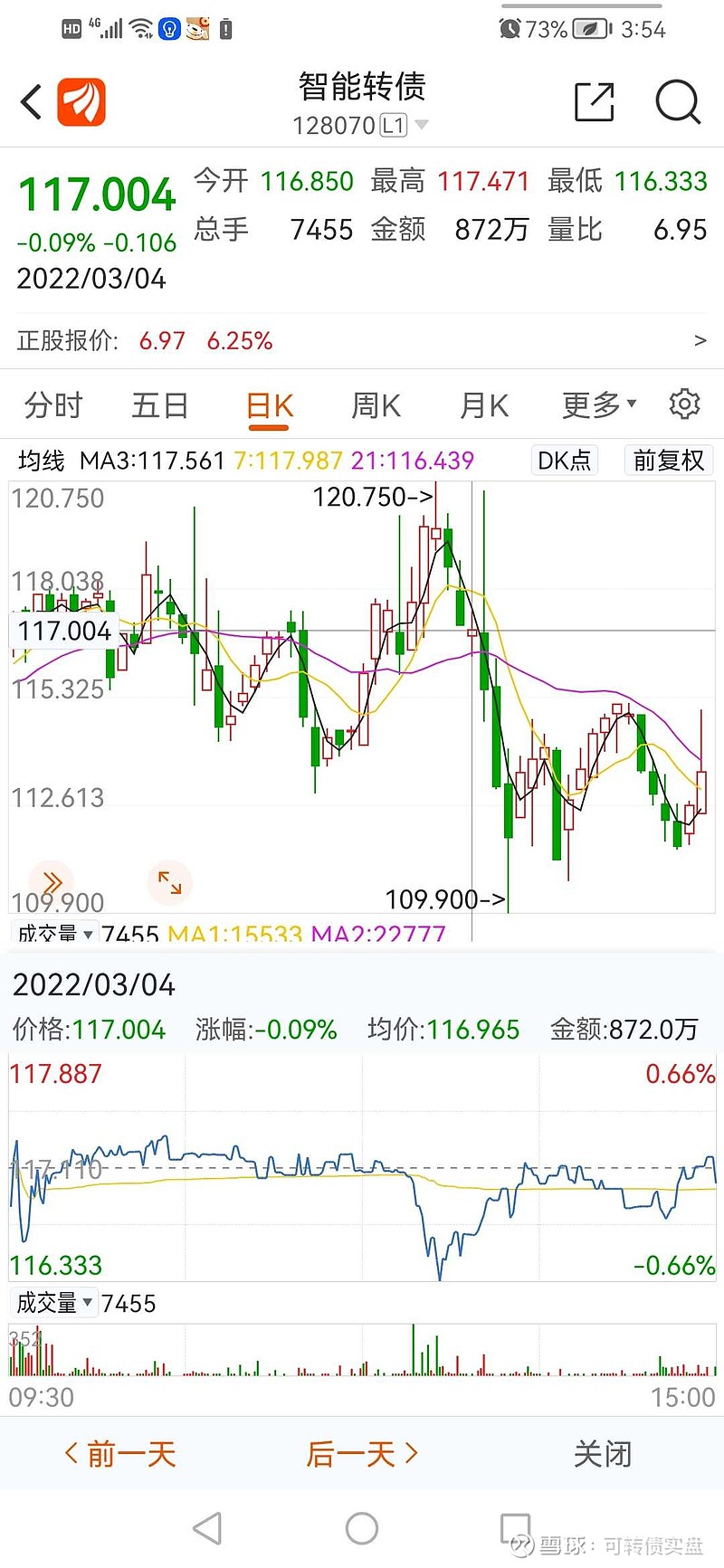Viewport: 724px width, 1568px height.
Task: Expand the 128070 L1 code dropdown
Action: point(361,125)
